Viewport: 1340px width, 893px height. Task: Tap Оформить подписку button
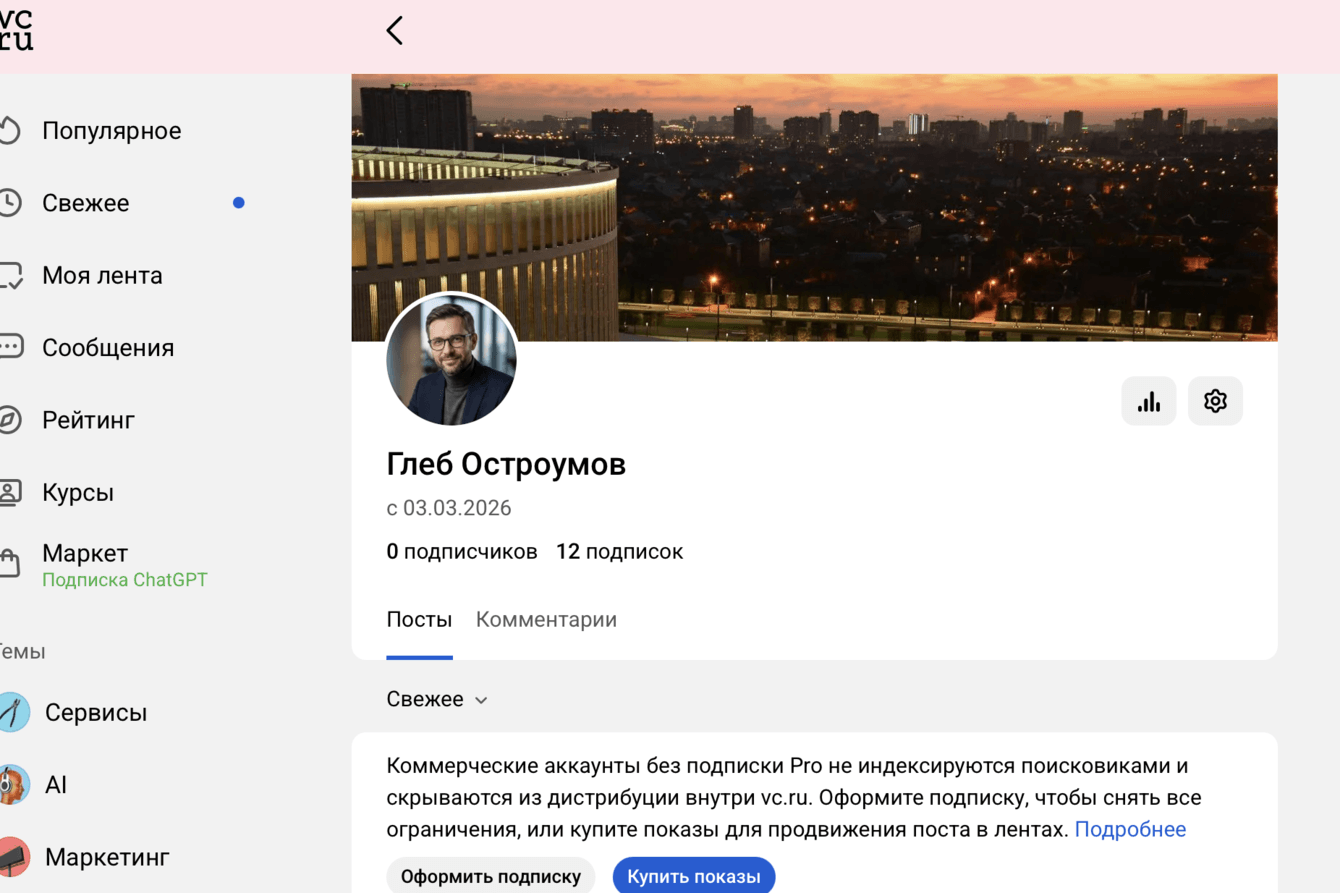(x=490, y=876)
